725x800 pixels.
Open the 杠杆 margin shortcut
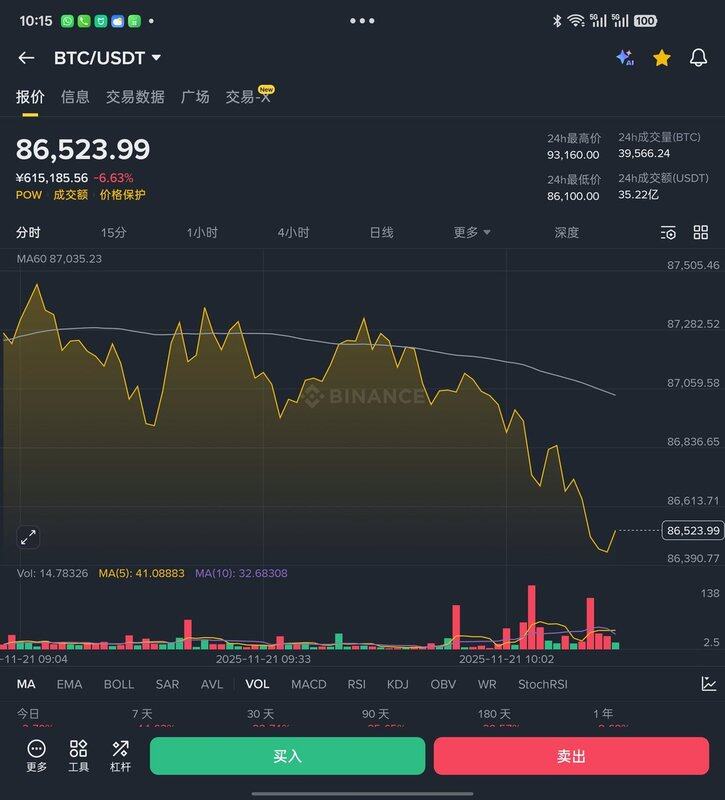[121, 756]
